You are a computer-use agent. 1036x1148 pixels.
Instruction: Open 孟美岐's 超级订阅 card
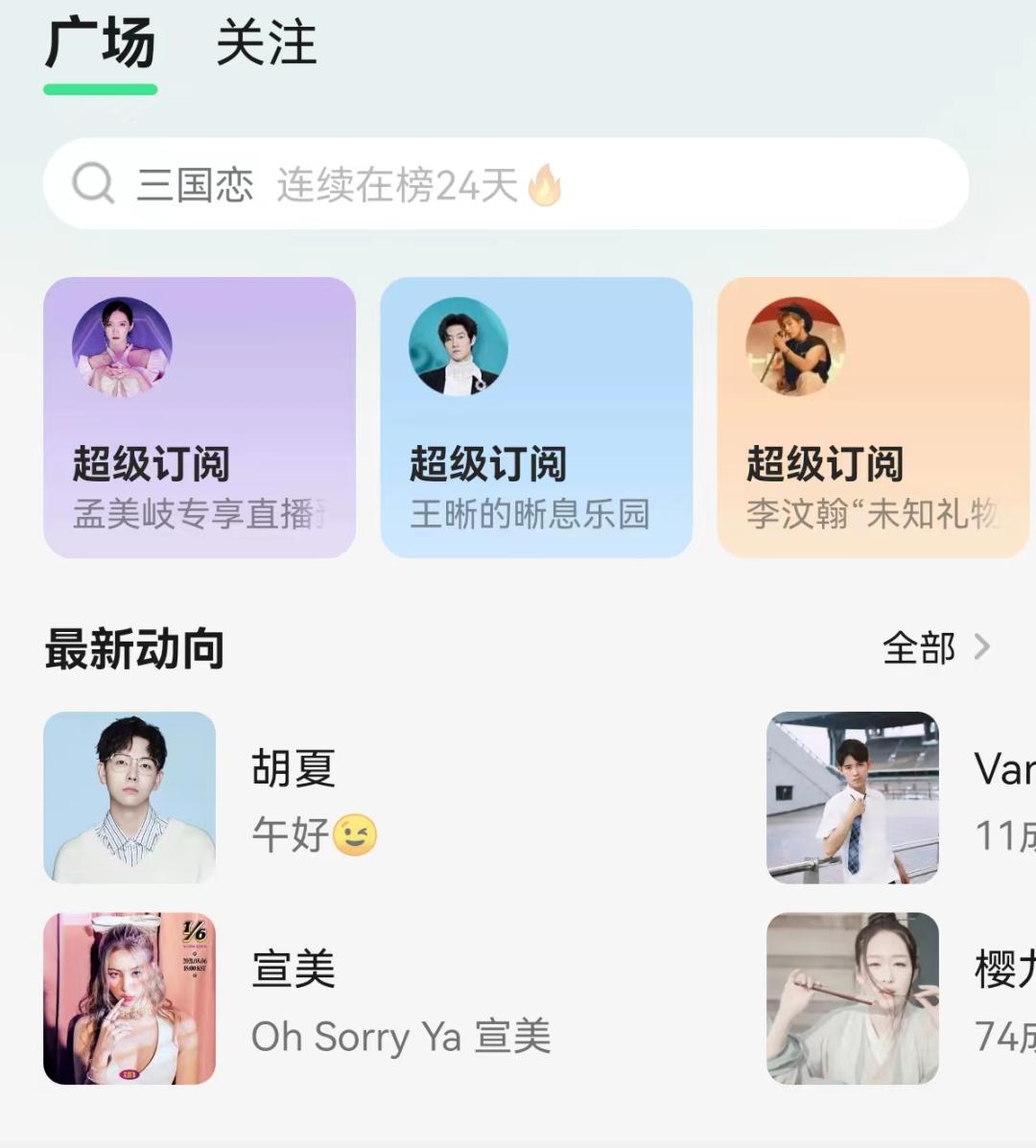tap(200, 417)
